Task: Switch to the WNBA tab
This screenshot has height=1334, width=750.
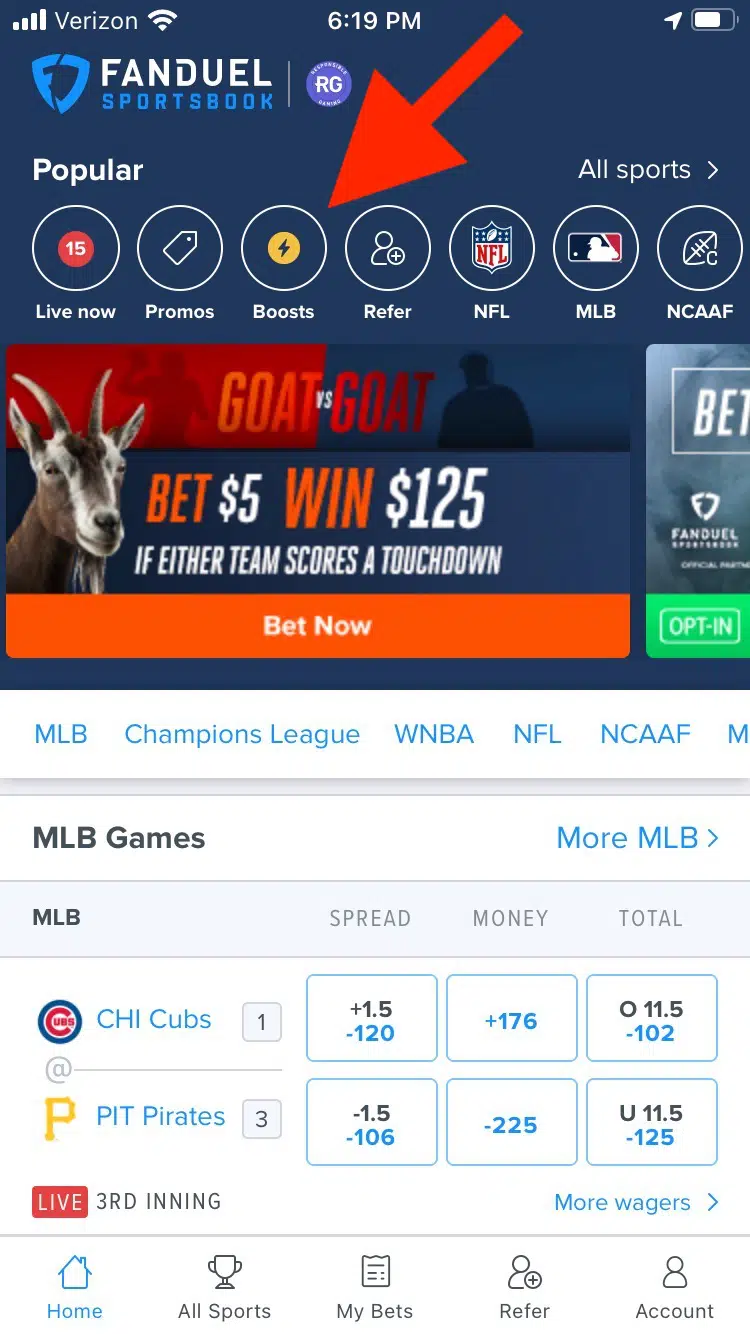Action: tap(434, 734)
